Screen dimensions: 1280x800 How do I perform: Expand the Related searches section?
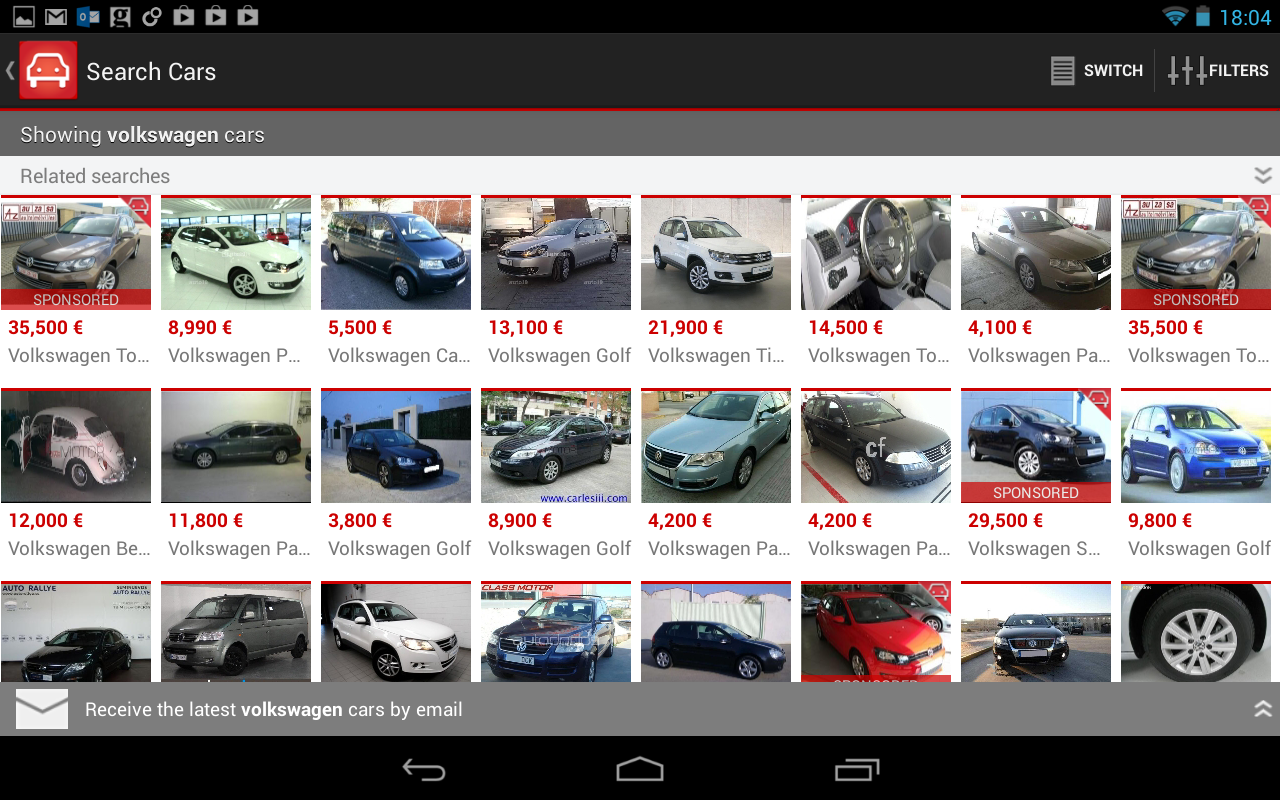[1262, 176]
